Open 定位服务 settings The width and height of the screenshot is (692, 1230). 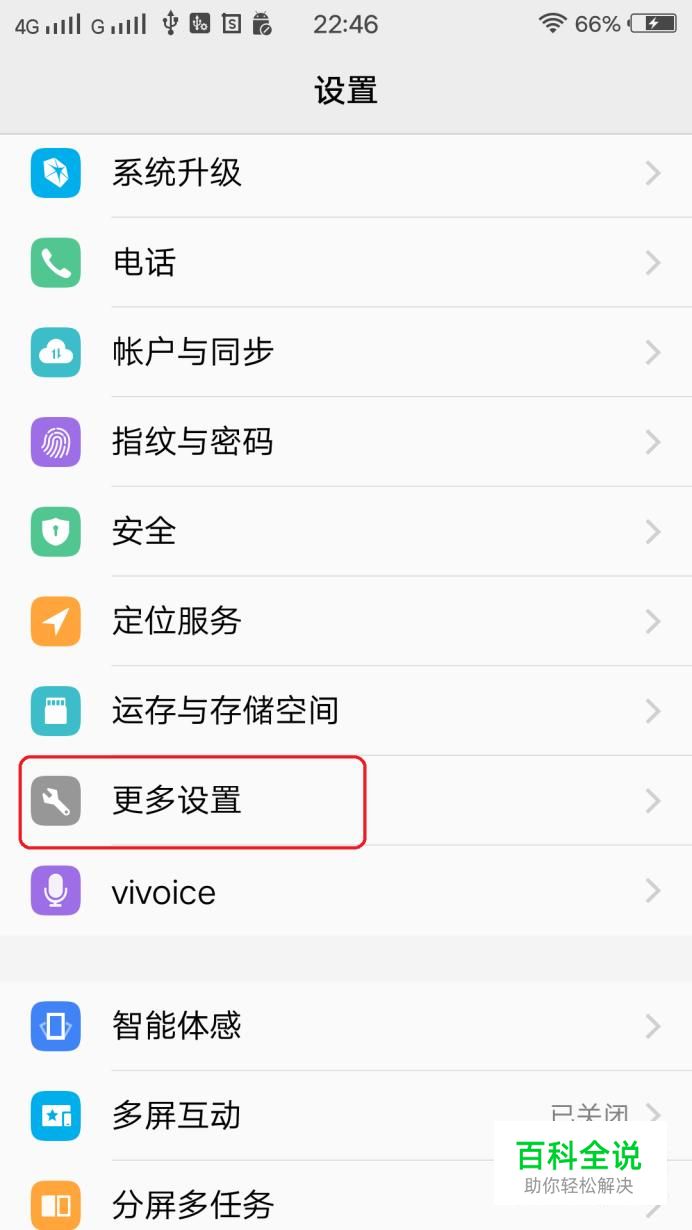346,621
